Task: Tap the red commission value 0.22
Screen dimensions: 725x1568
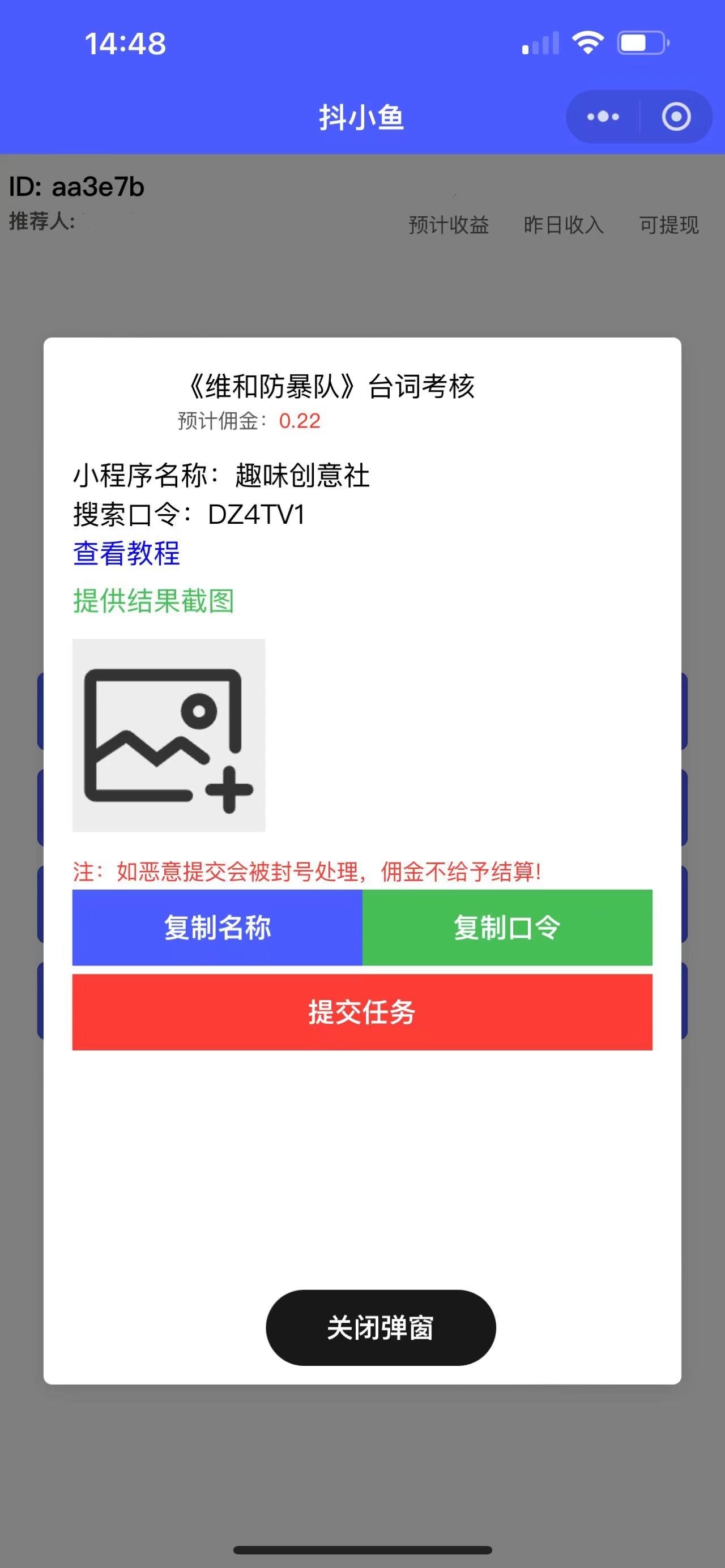Action: click(x=300, y=421)
